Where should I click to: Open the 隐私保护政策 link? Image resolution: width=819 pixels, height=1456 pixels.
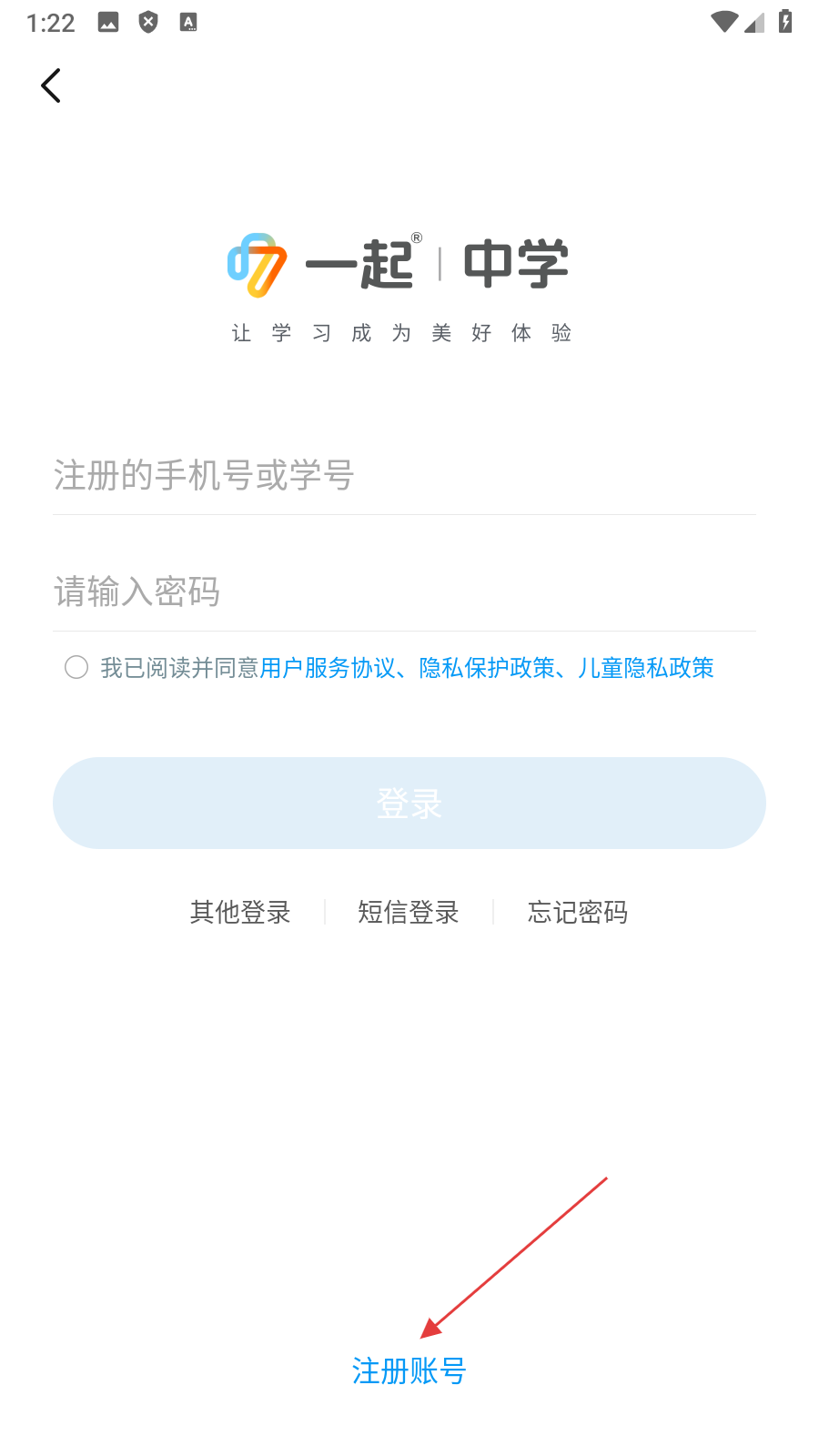[487, 668]
